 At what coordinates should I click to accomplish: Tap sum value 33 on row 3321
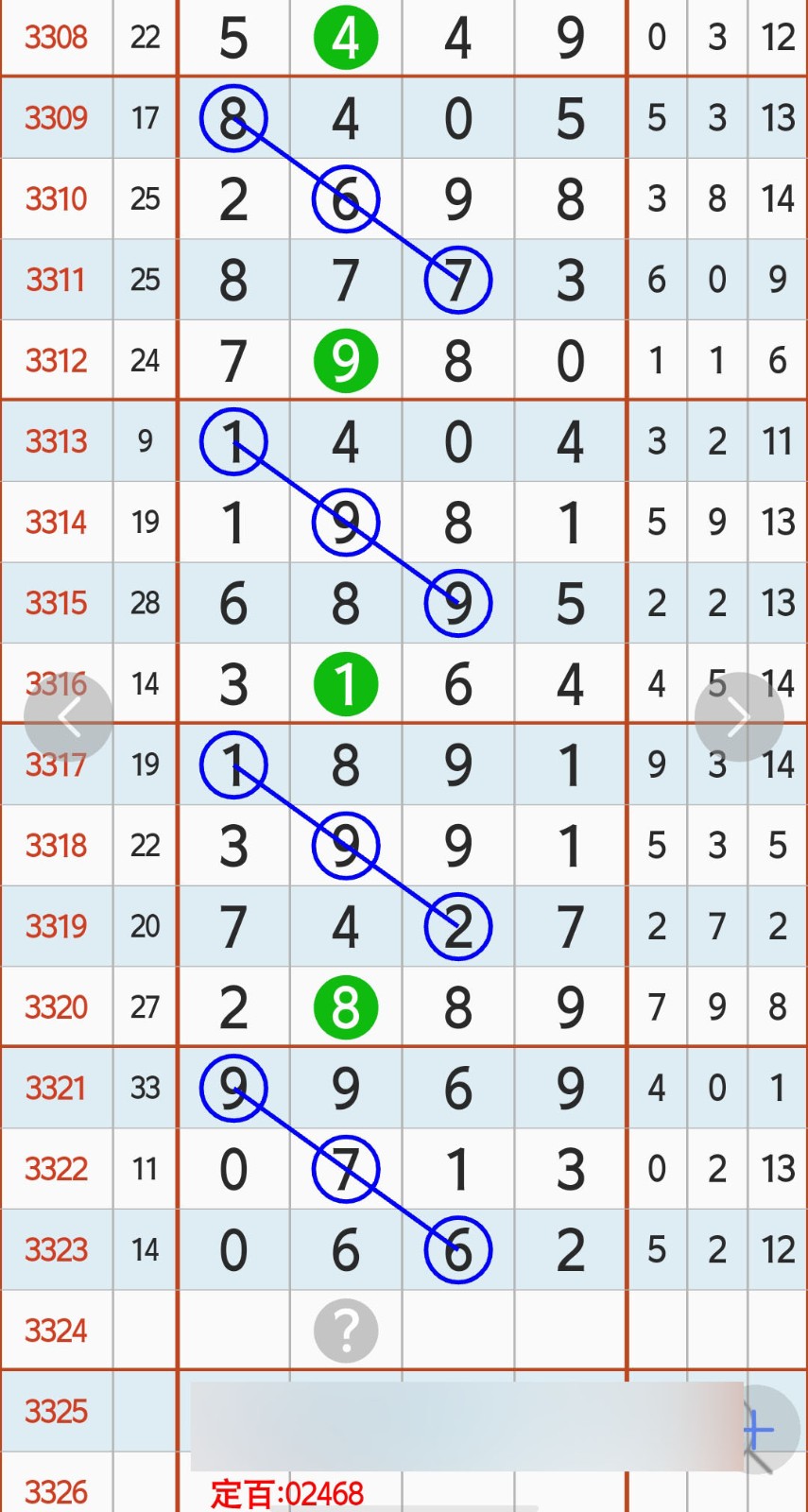[145, 1088]
